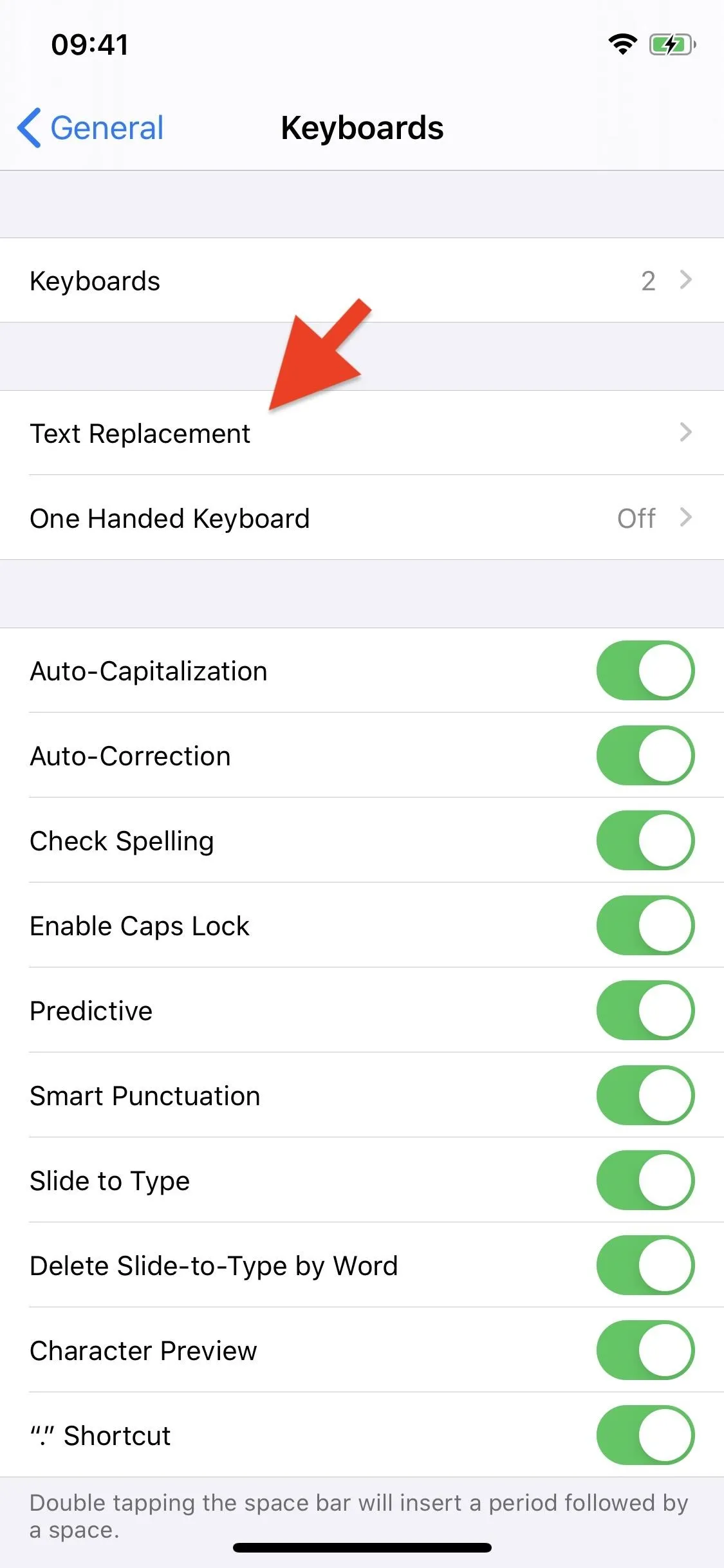Toggle the period Shortcut switch

pyautogui.click(x=645, y=1435)
